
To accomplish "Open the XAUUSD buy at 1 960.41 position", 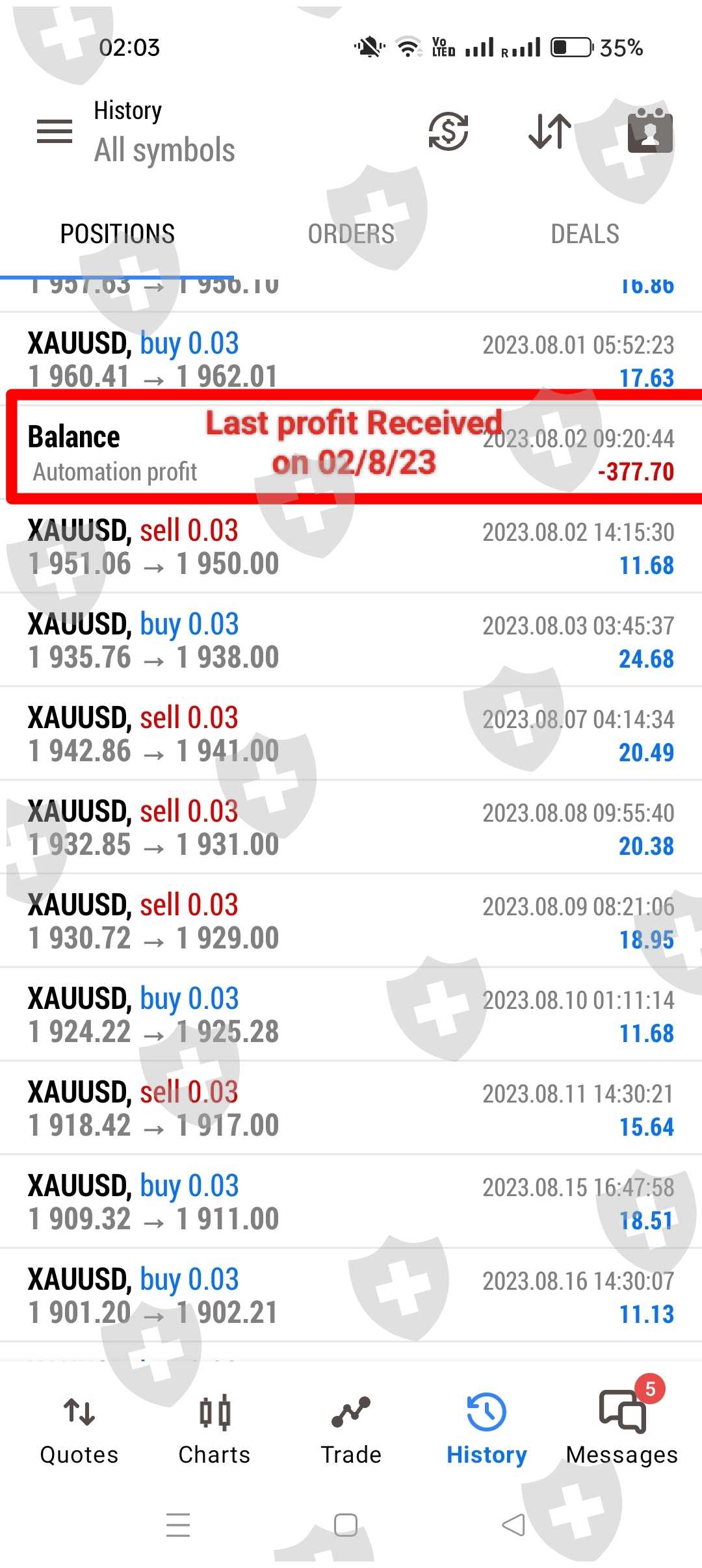I will pyautogui.click(x=351, y=359).
